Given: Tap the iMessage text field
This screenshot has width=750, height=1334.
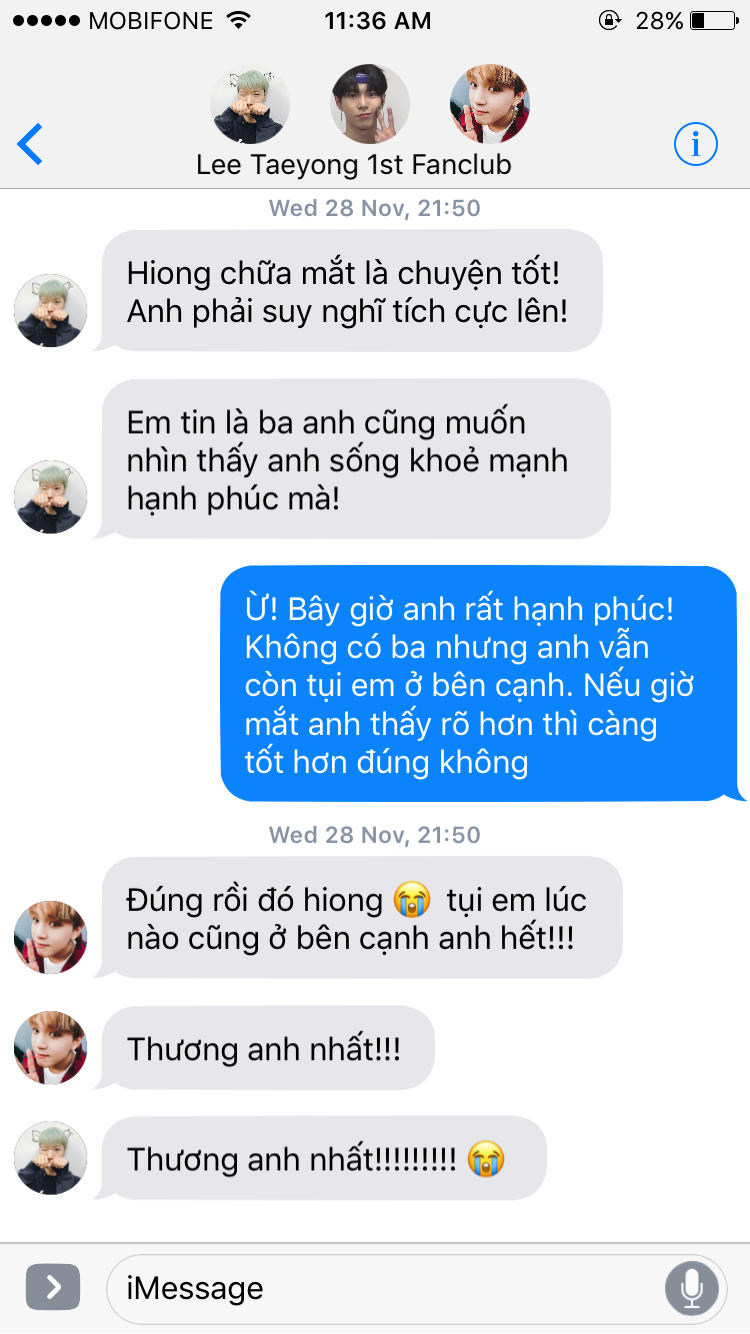Looking at the screenshot, I should [x=385, y=1288].
